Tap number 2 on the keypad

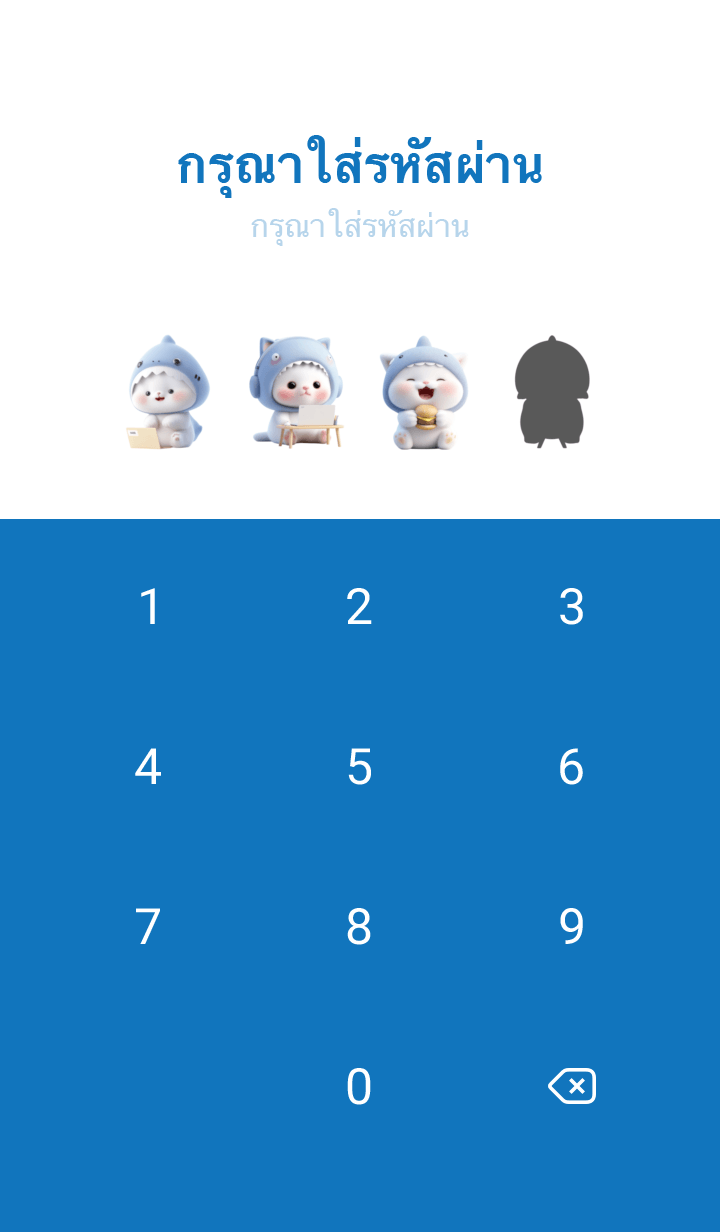[x=359, y=607]
